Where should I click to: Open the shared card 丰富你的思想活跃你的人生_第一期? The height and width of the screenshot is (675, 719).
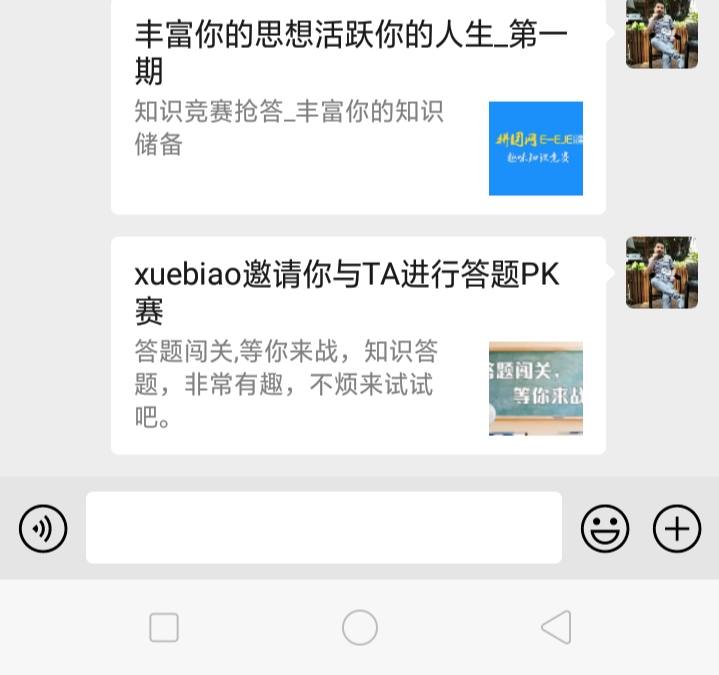coord(358,105)
